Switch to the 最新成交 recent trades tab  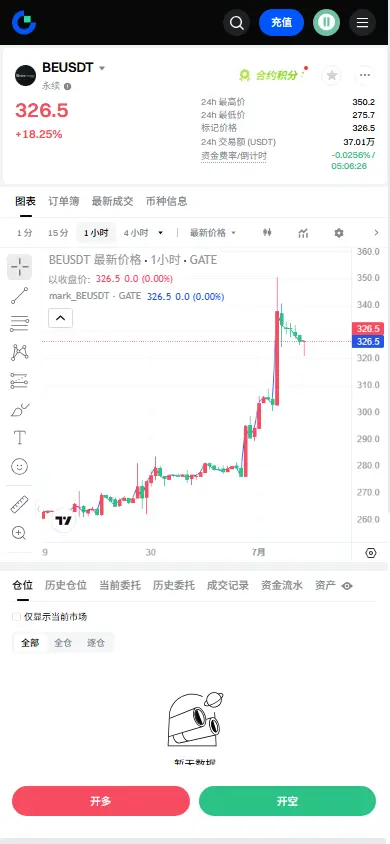(x=112, y=201)
